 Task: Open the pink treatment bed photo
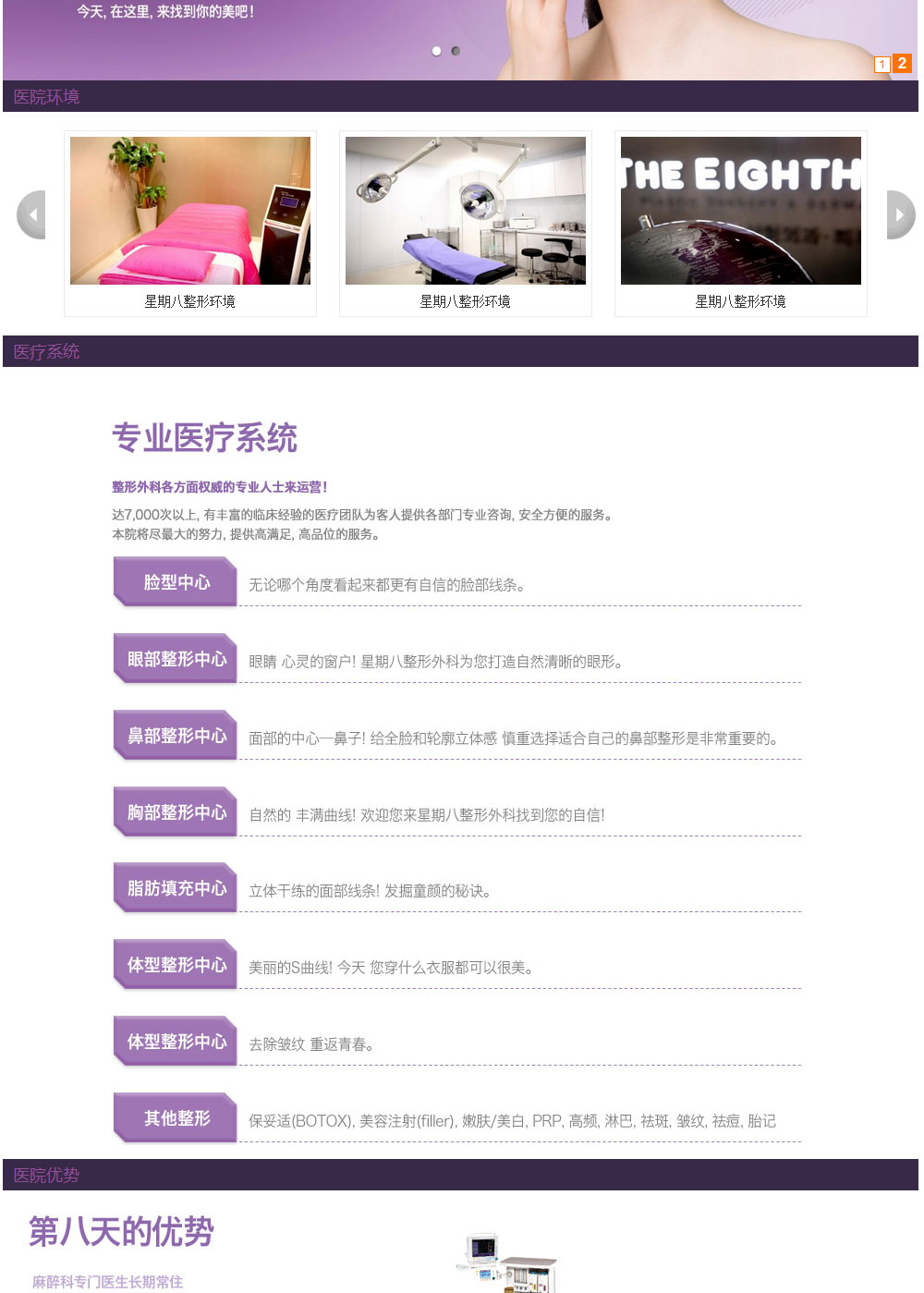[190, 211]
